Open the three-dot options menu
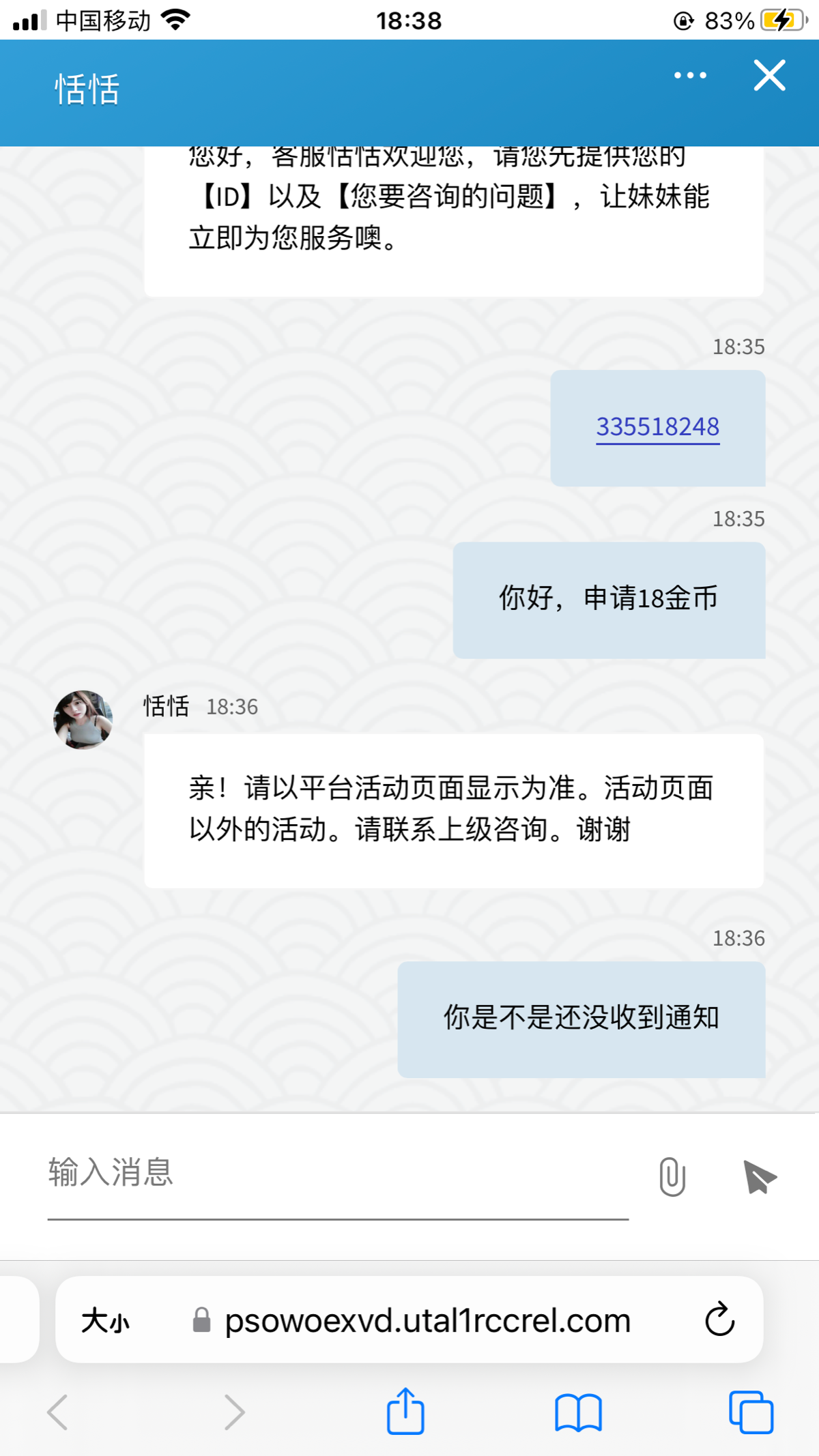The height and width of the screenshot is (1456, 819). 690,75
